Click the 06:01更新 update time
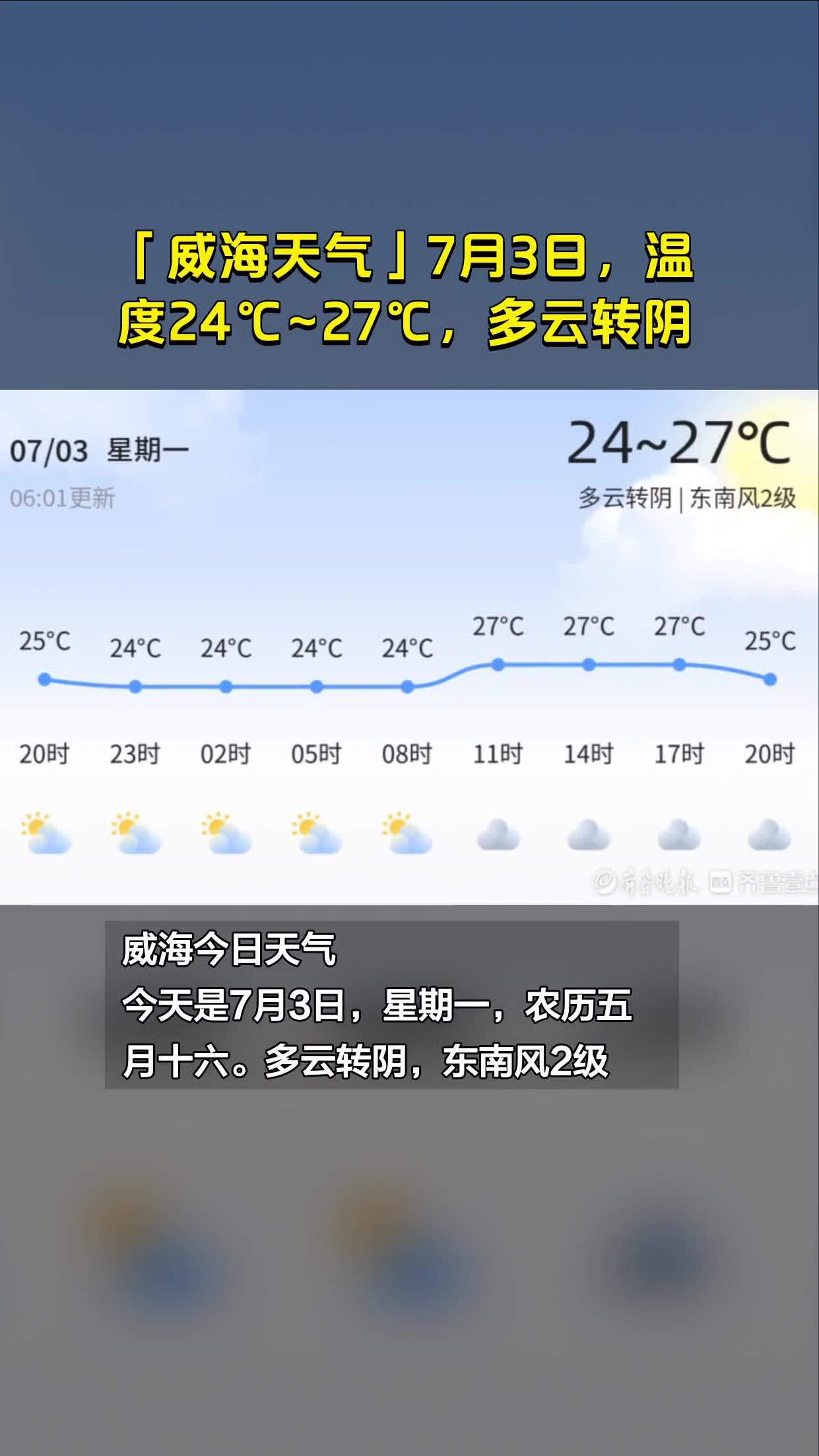Viewport: 819px width, 1456px height. pyautogui.click(x=63, y=499)
